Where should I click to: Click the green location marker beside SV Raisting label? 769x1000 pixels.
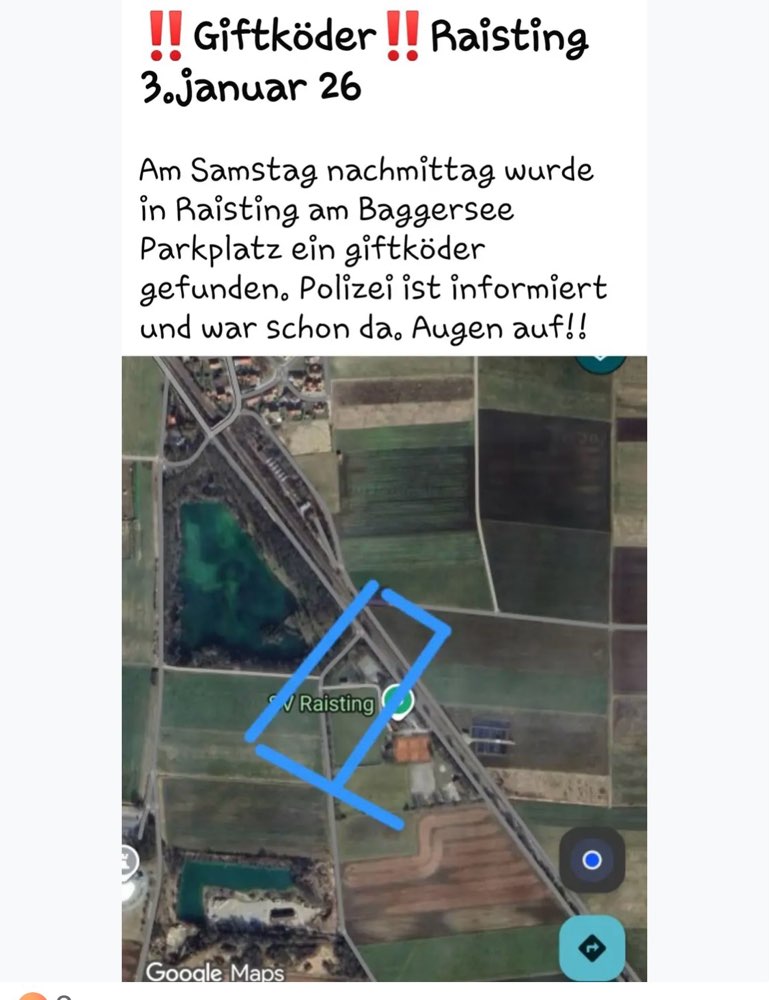pos(399,703)
